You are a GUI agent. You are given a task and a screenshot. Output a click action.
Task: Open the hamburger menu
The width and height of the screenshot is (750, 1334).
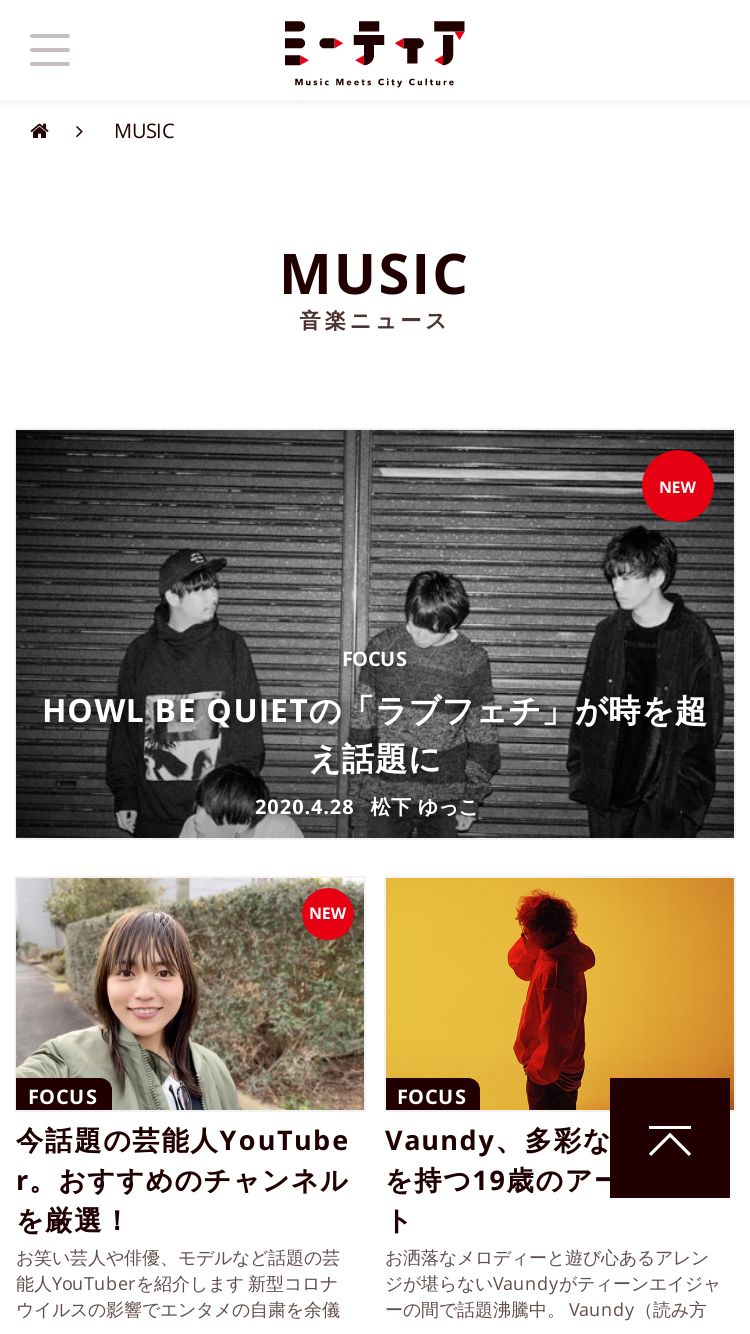(x=50, y=49)
